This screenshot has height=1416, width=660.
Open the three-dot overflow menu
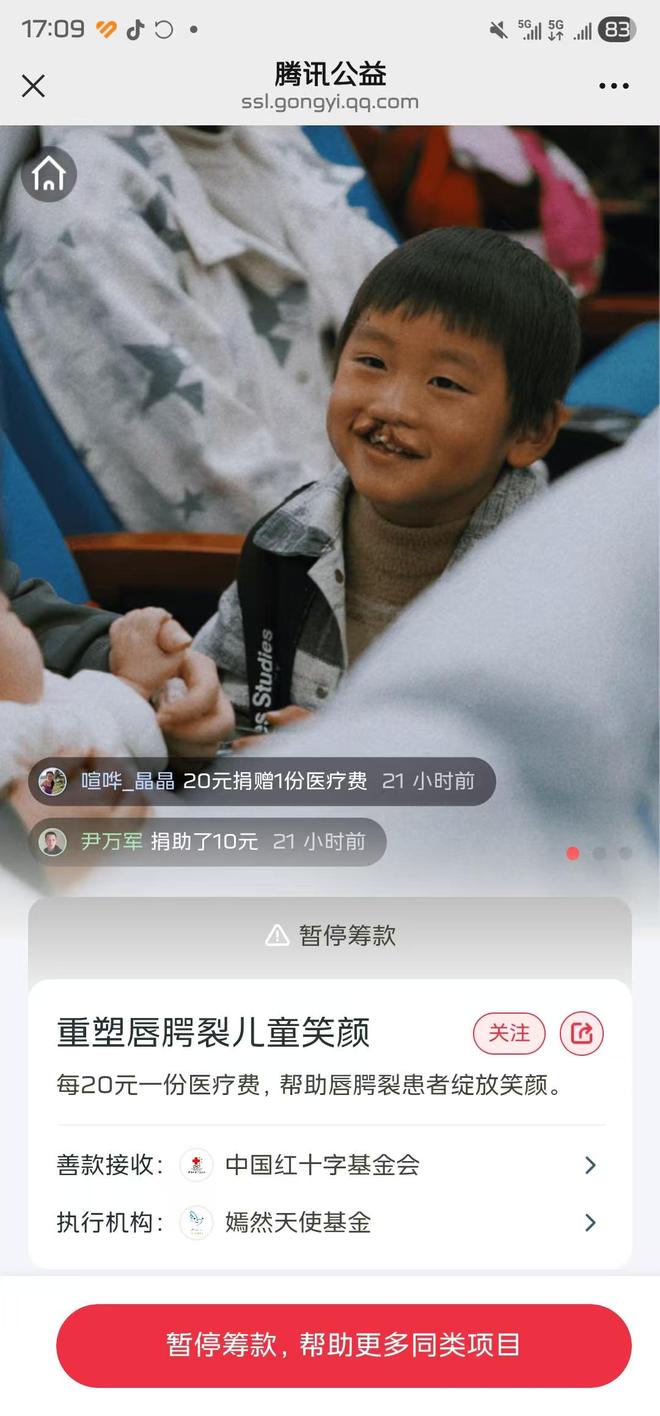(x=613, y=86)
